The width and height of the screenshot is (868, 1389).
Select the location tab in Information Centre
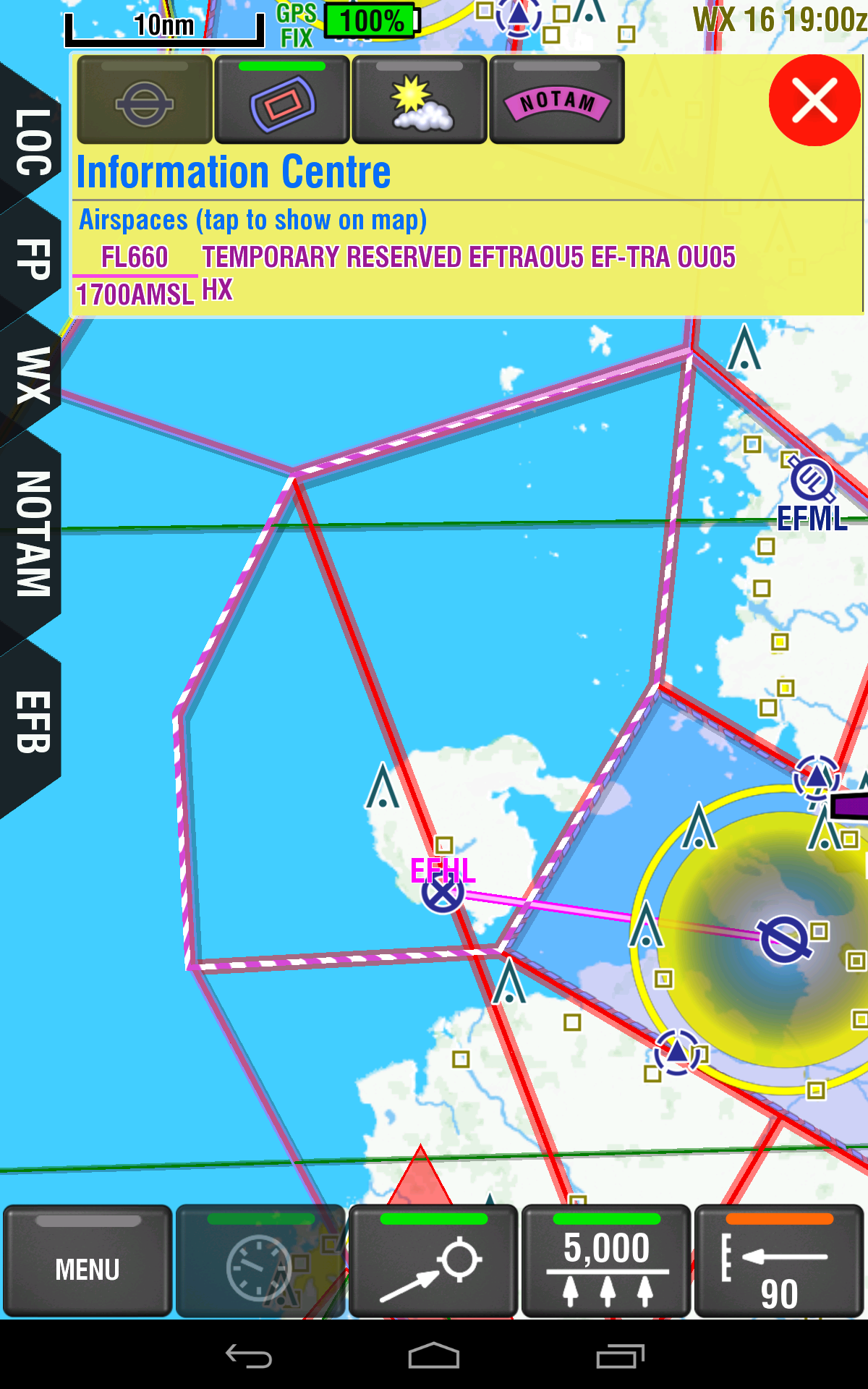click(x=145, y=100)
